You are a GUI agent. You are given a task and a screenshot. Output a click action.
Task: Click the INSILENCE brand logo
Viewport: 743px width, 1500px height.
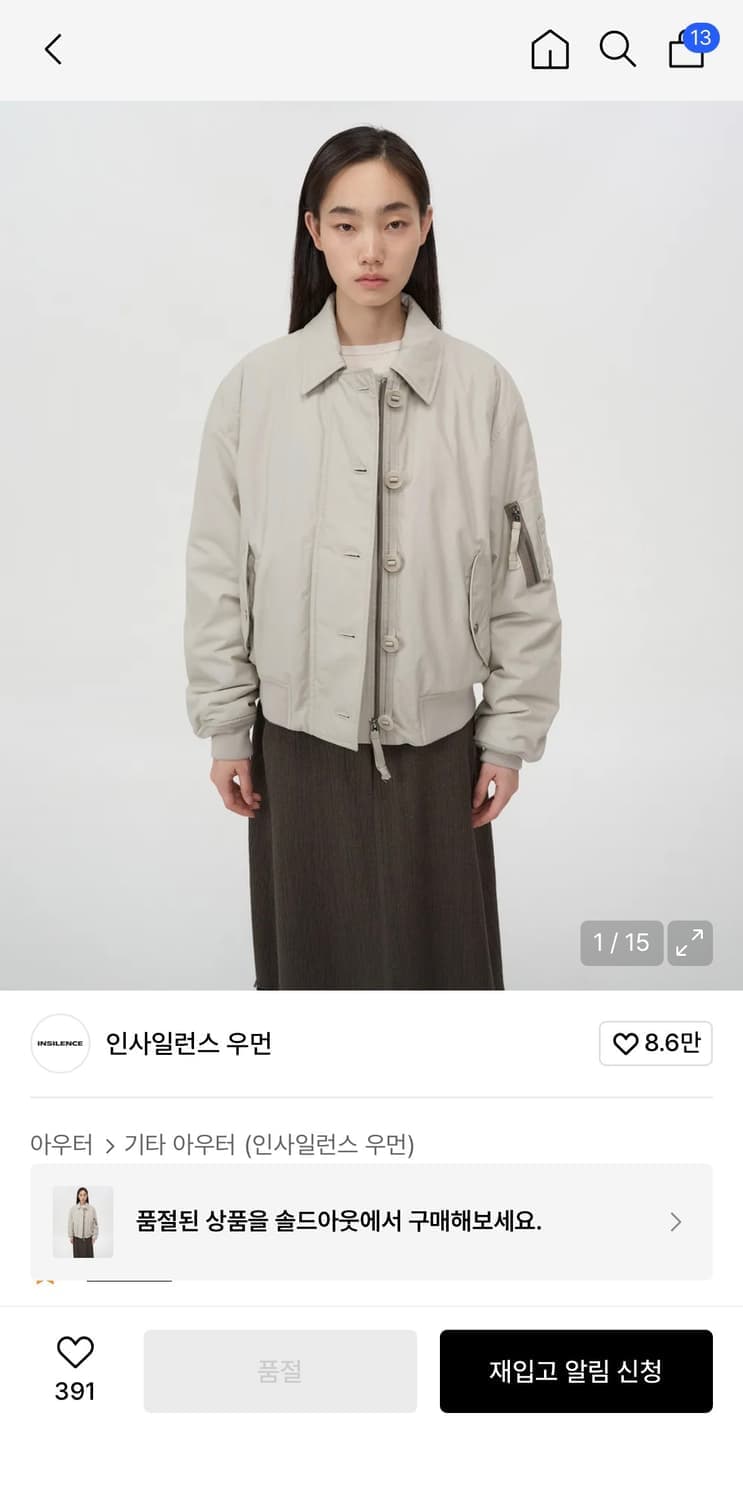point(60,1043)
